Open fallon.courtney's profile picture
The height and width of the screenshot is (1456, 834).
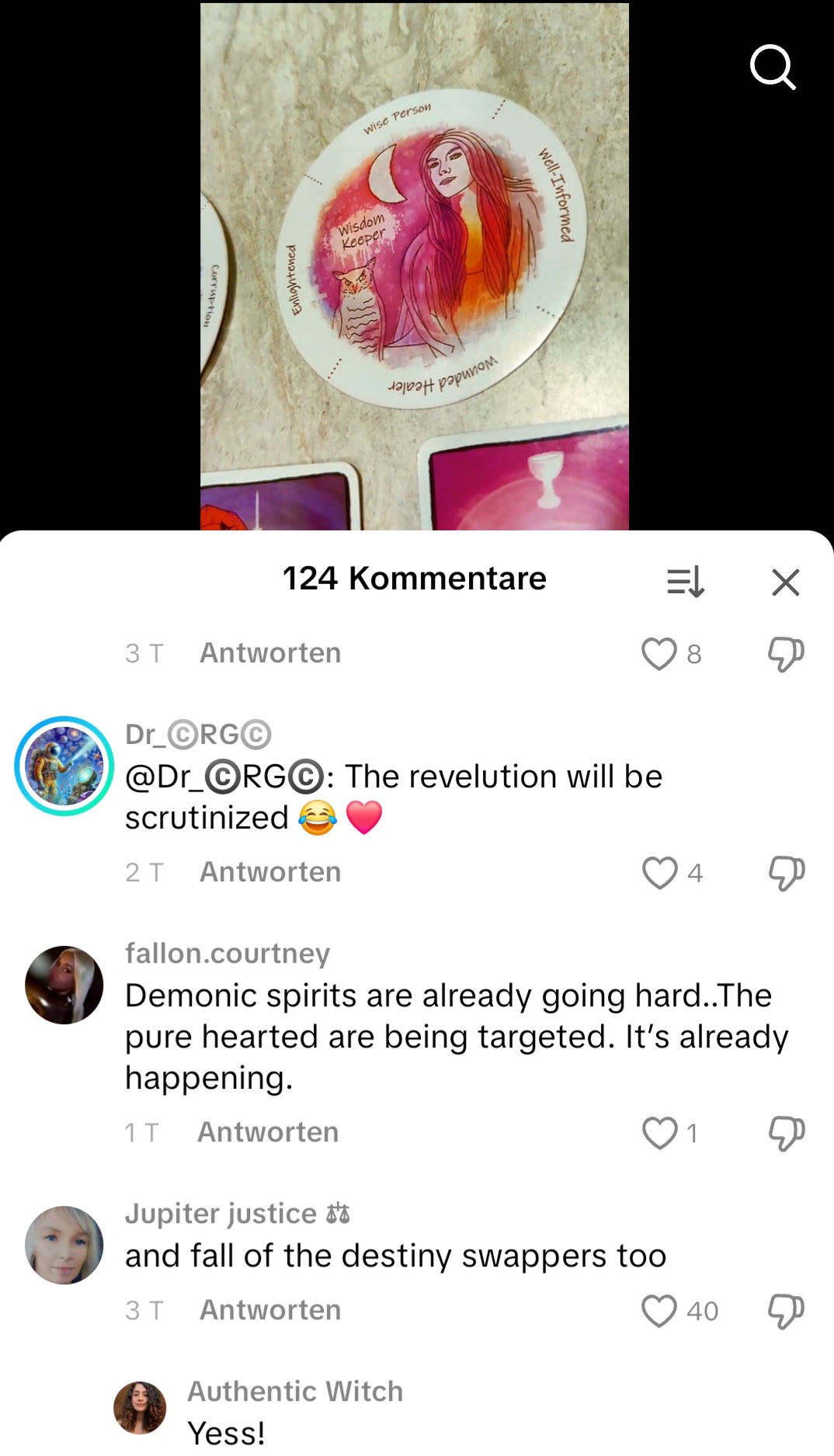(64, 985)
